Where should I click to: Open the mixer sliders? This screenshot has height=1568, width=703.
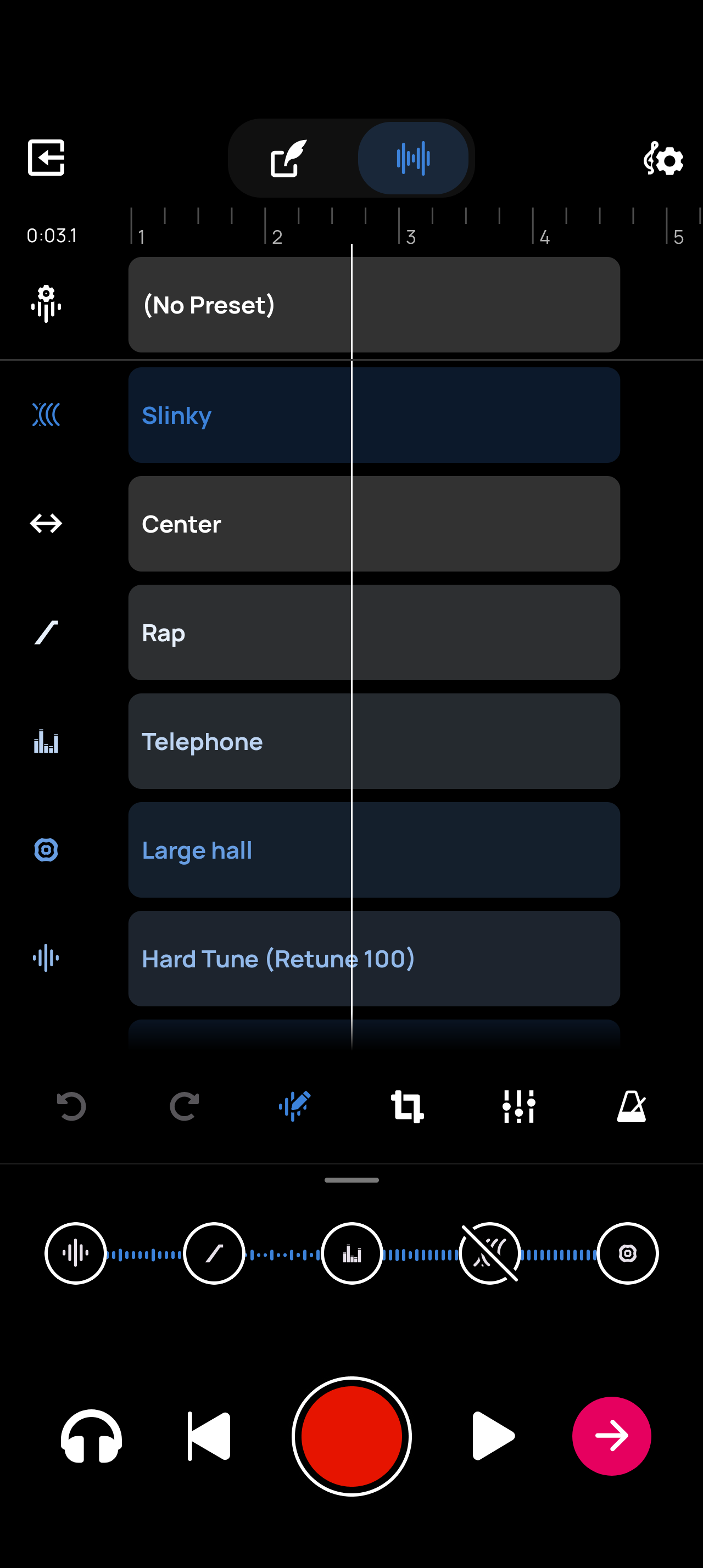coord(518,1106)
